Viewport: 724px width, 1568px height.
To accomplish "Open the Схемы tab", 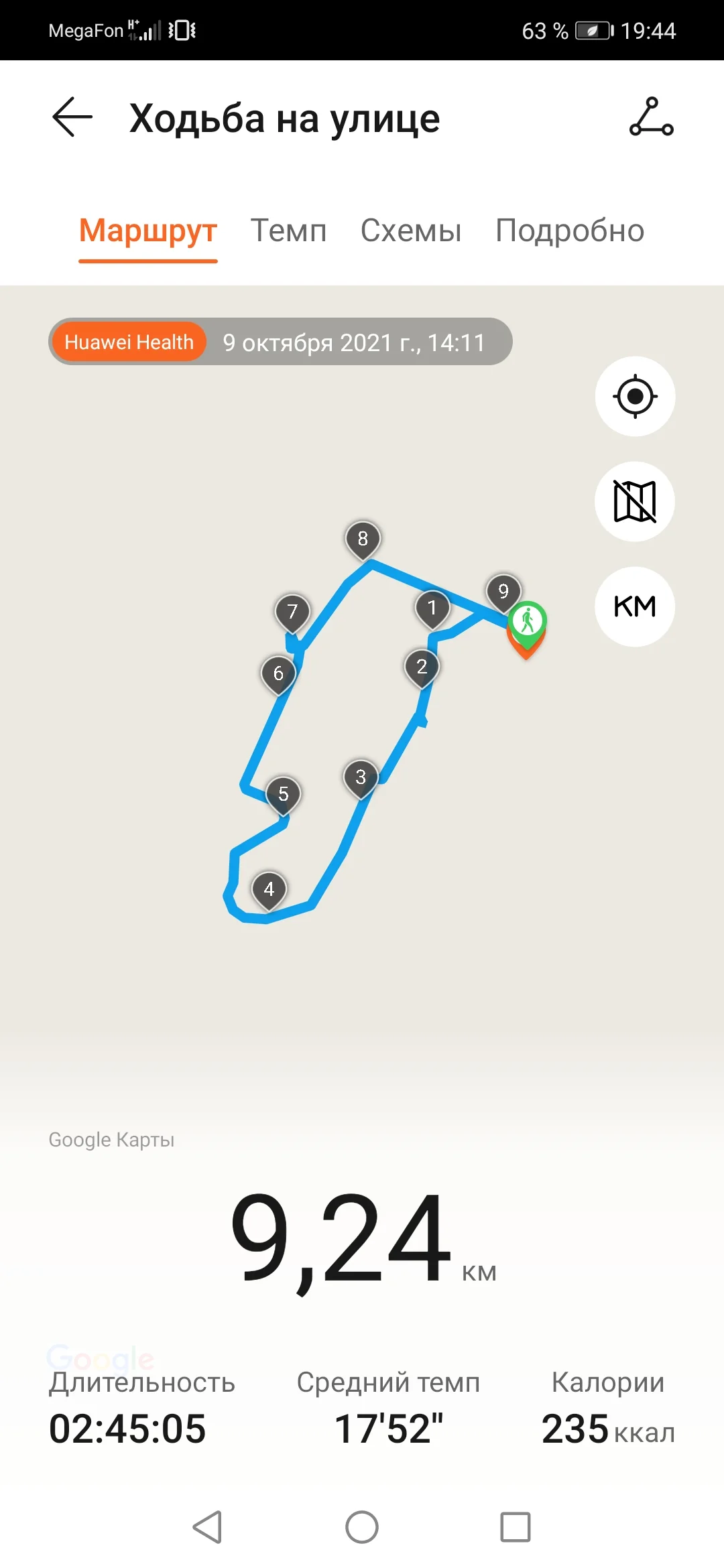I will [x=411, y=231].
